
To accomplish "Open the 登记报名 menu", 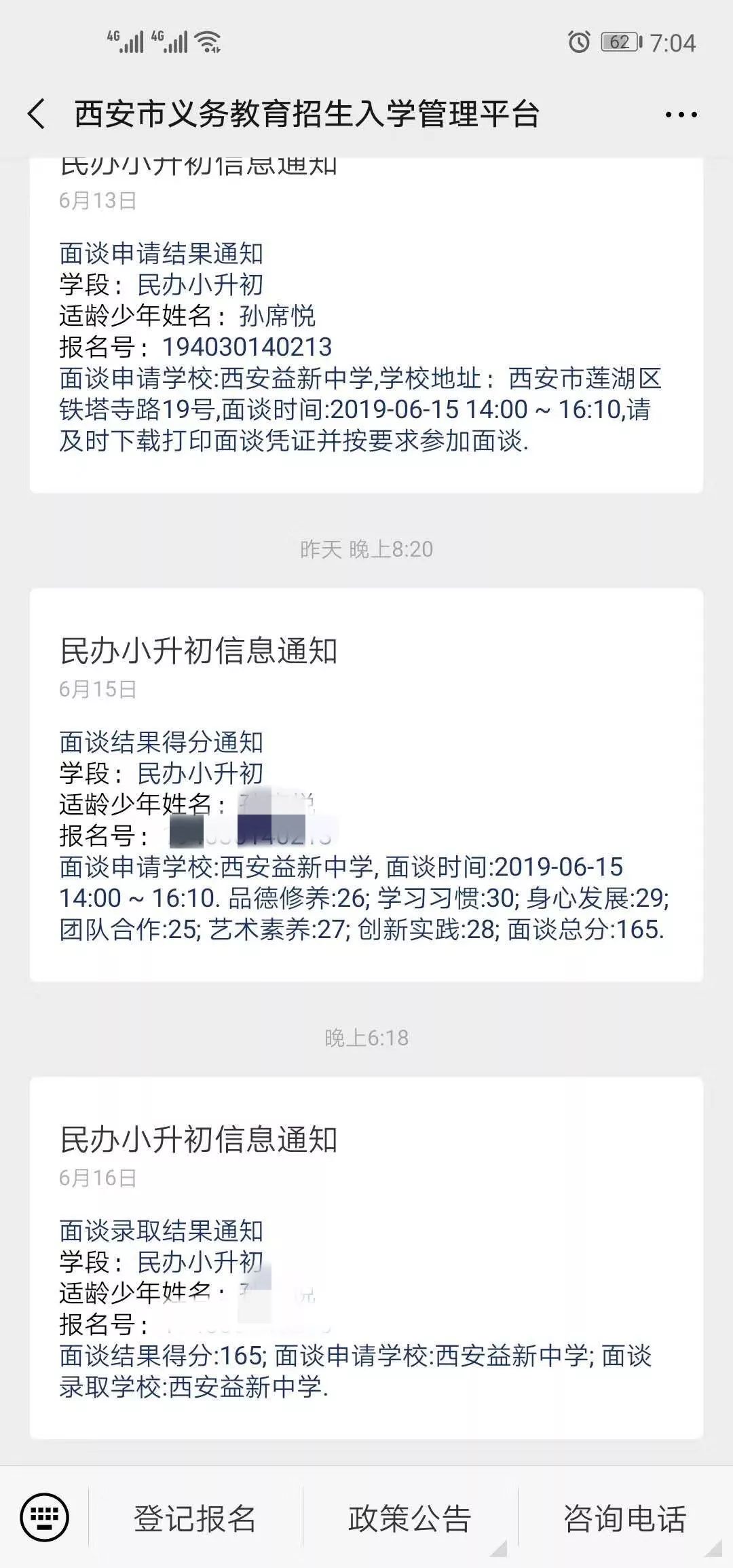I will coord(195,1518).
